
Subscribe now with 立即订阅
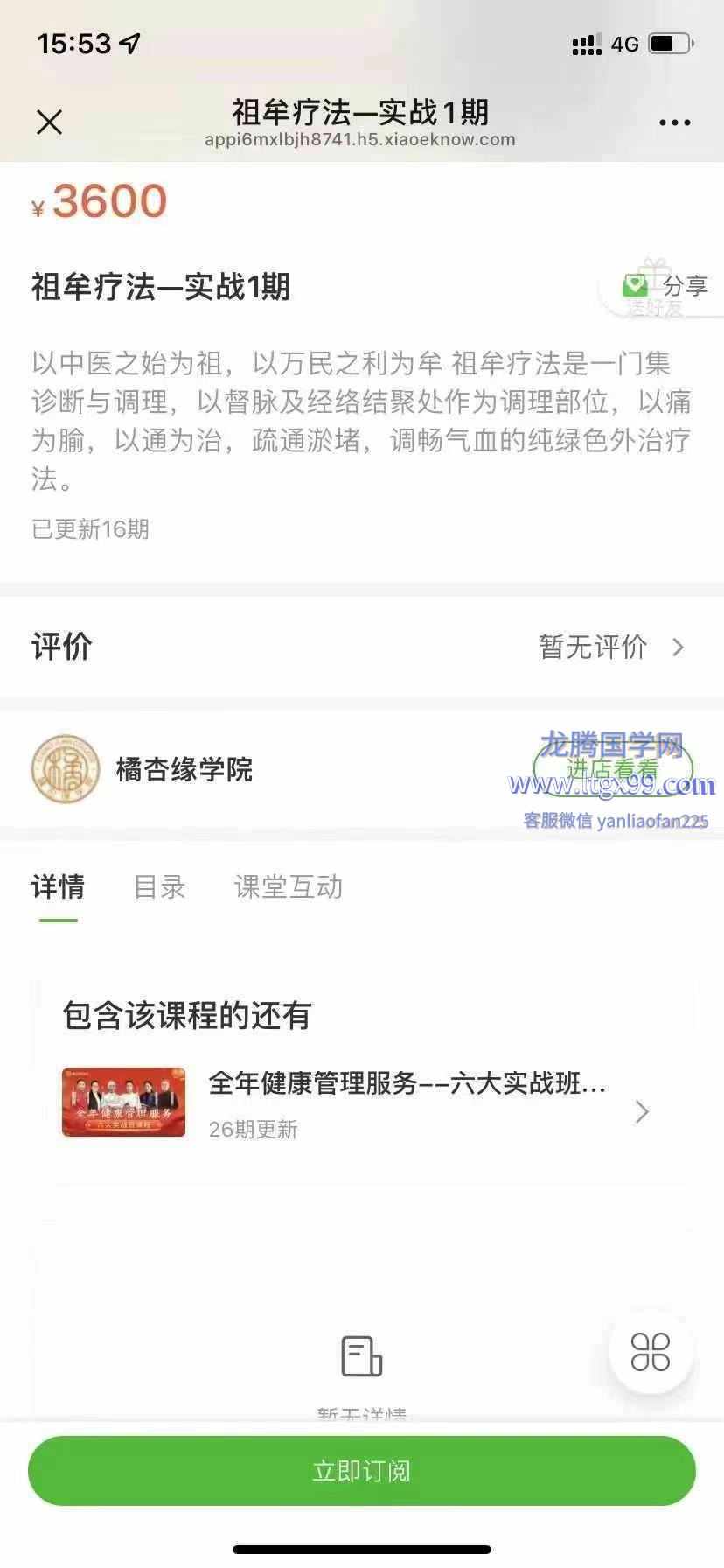(361, 1471)
